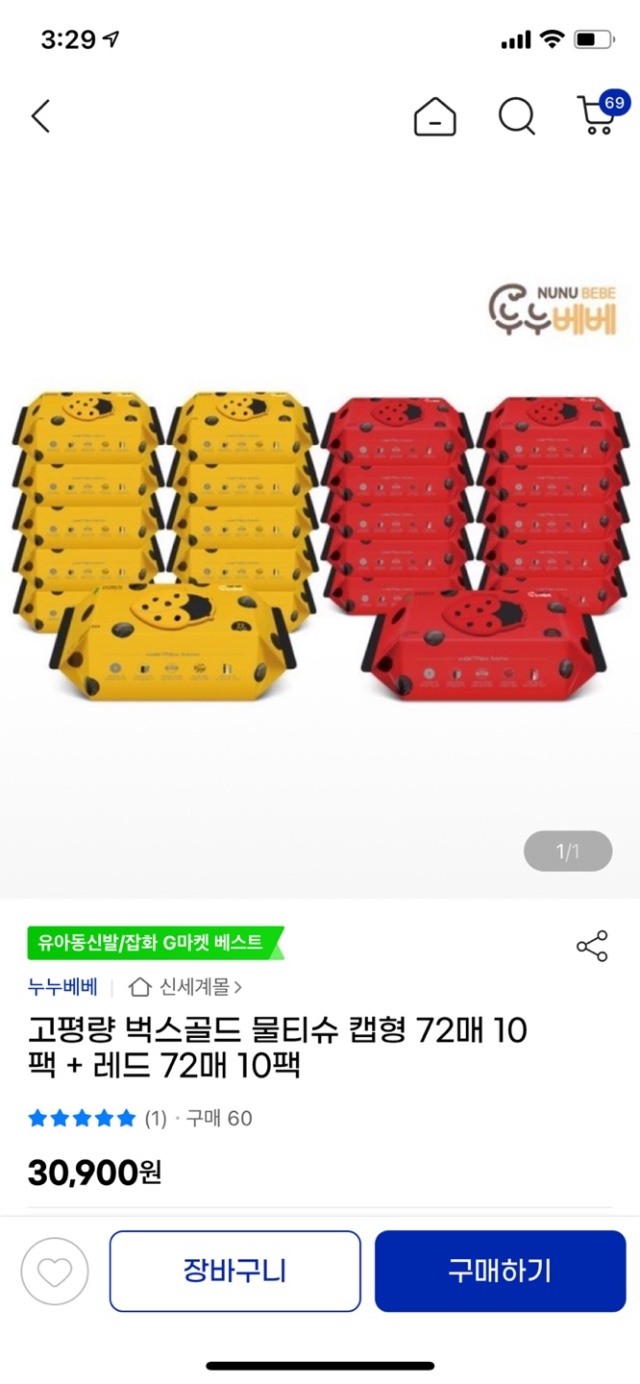
Task: Open the 유아동신발/잡화 G마켓 베스트 badge
Action: tap(154, 942)
